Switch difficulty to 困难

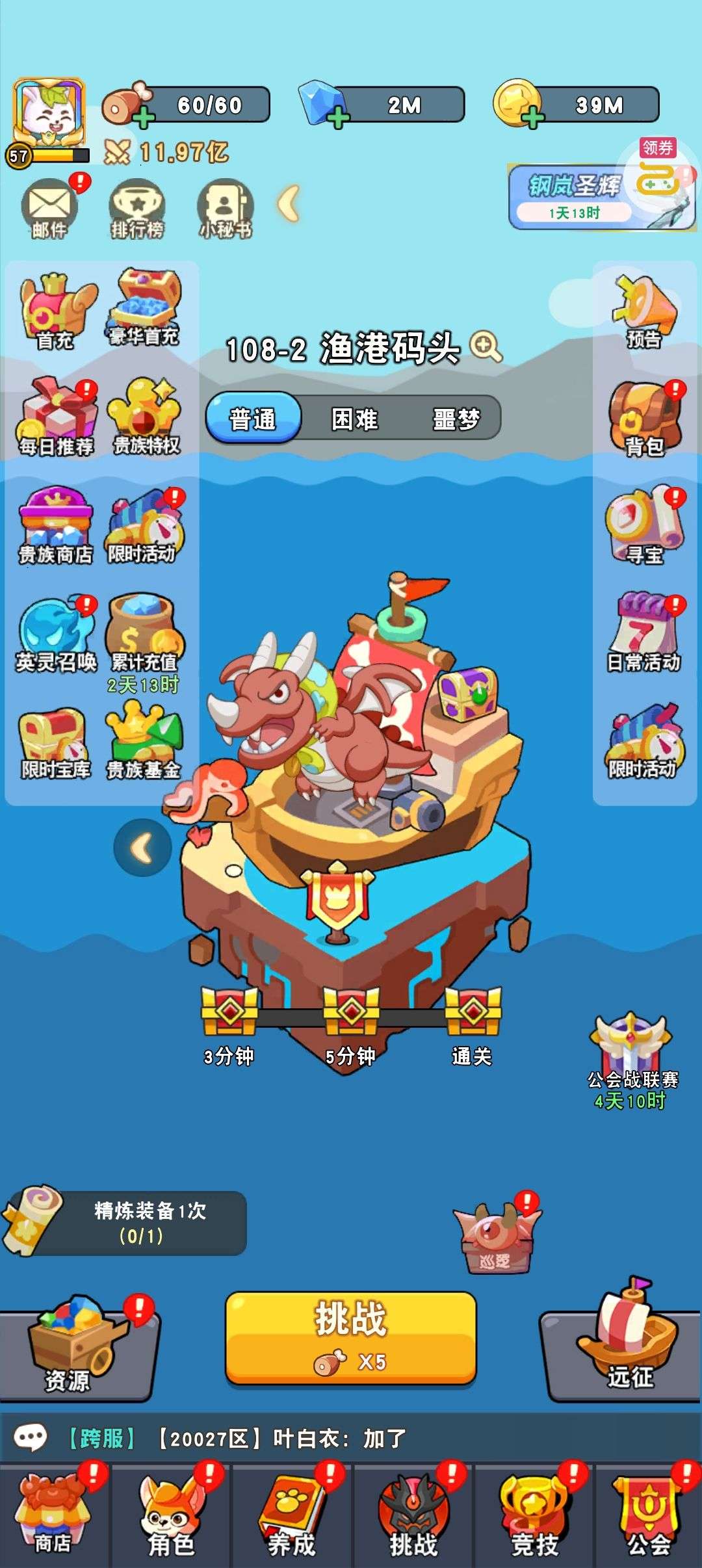click(x=354, y=418)
